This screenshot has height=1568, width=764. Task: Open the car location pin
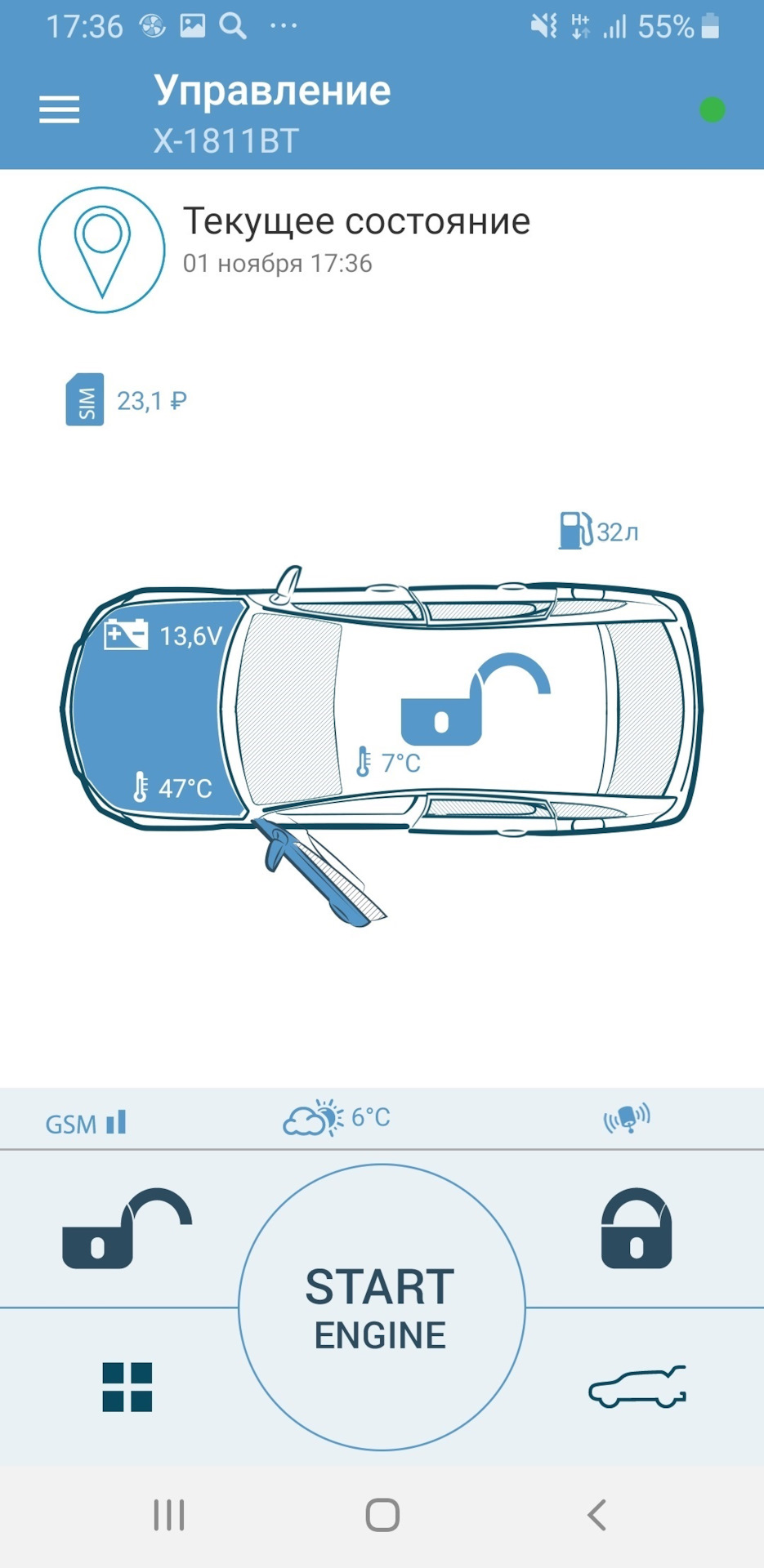[x=102, y=250]
